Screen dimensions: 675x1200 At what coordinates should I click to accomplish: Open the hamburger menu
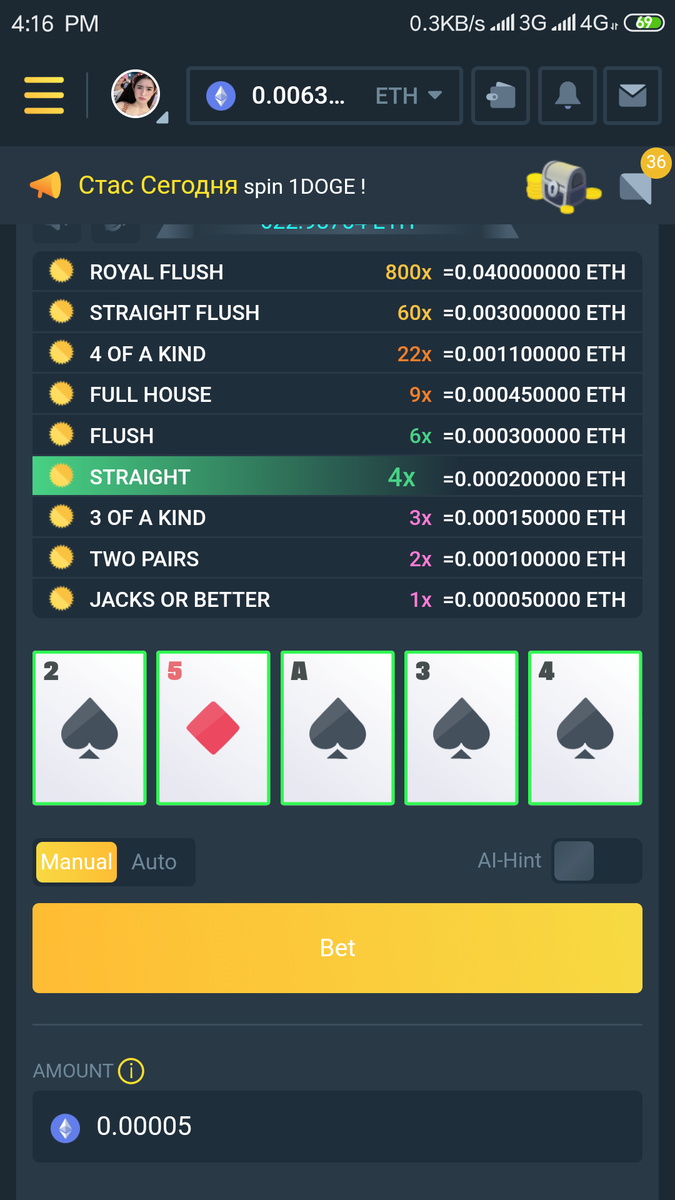click(44, 96)
